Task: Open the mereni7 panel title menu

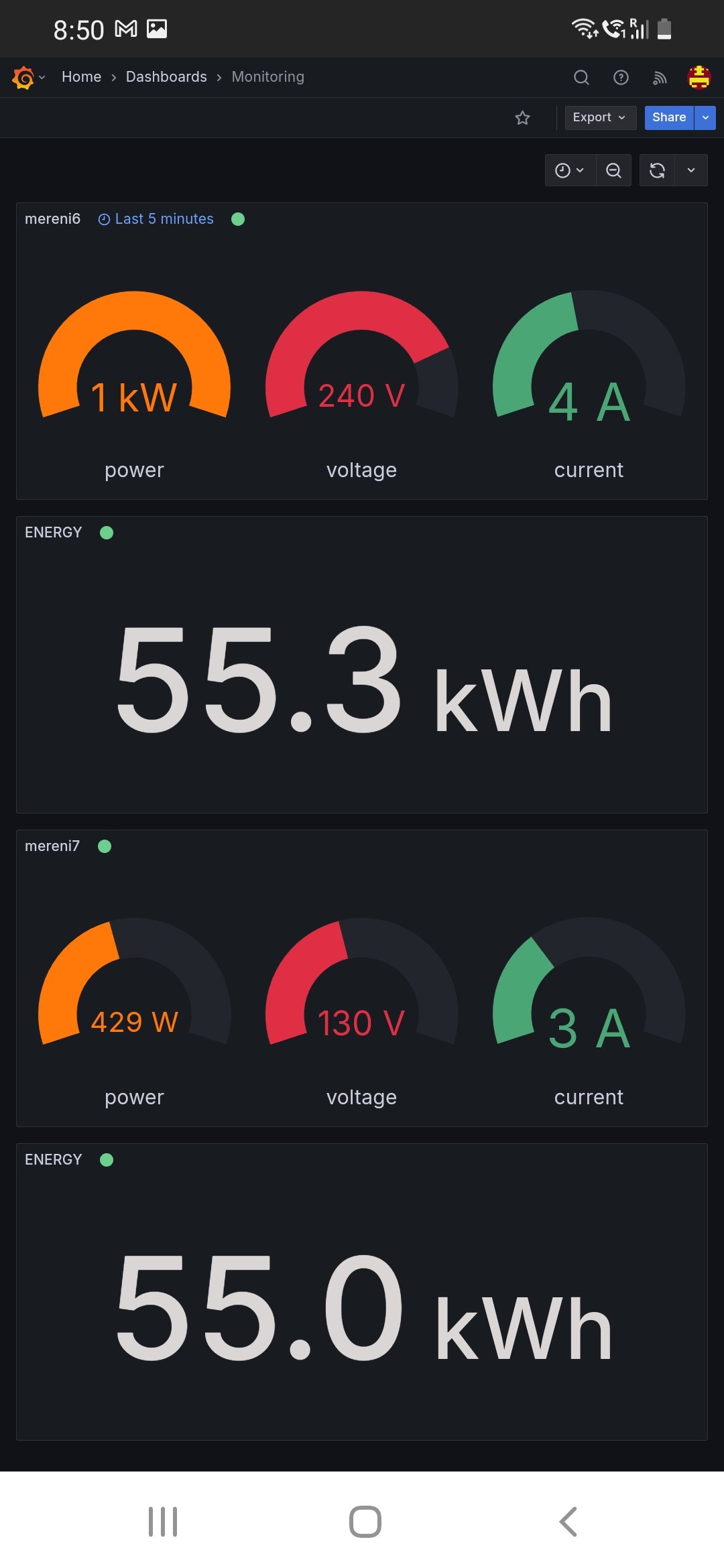Action: (x=52, y=846)
